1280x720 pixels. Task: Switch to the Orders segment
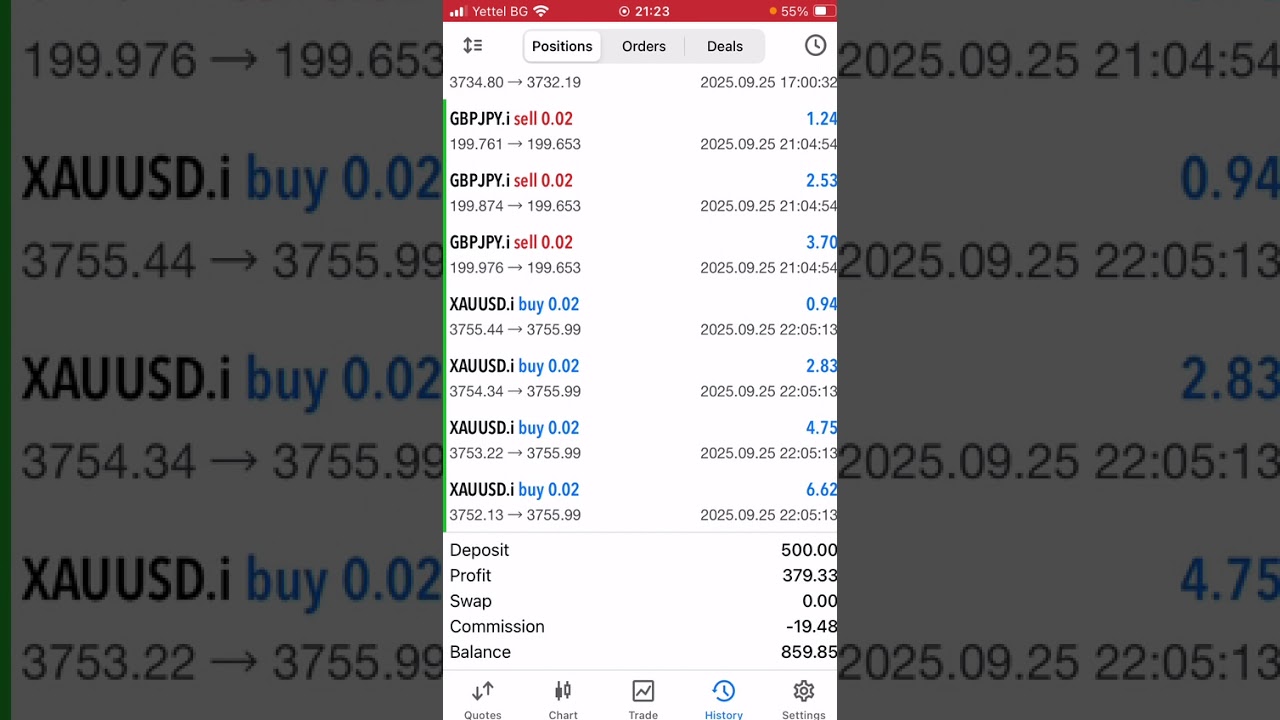click(643, 46)
